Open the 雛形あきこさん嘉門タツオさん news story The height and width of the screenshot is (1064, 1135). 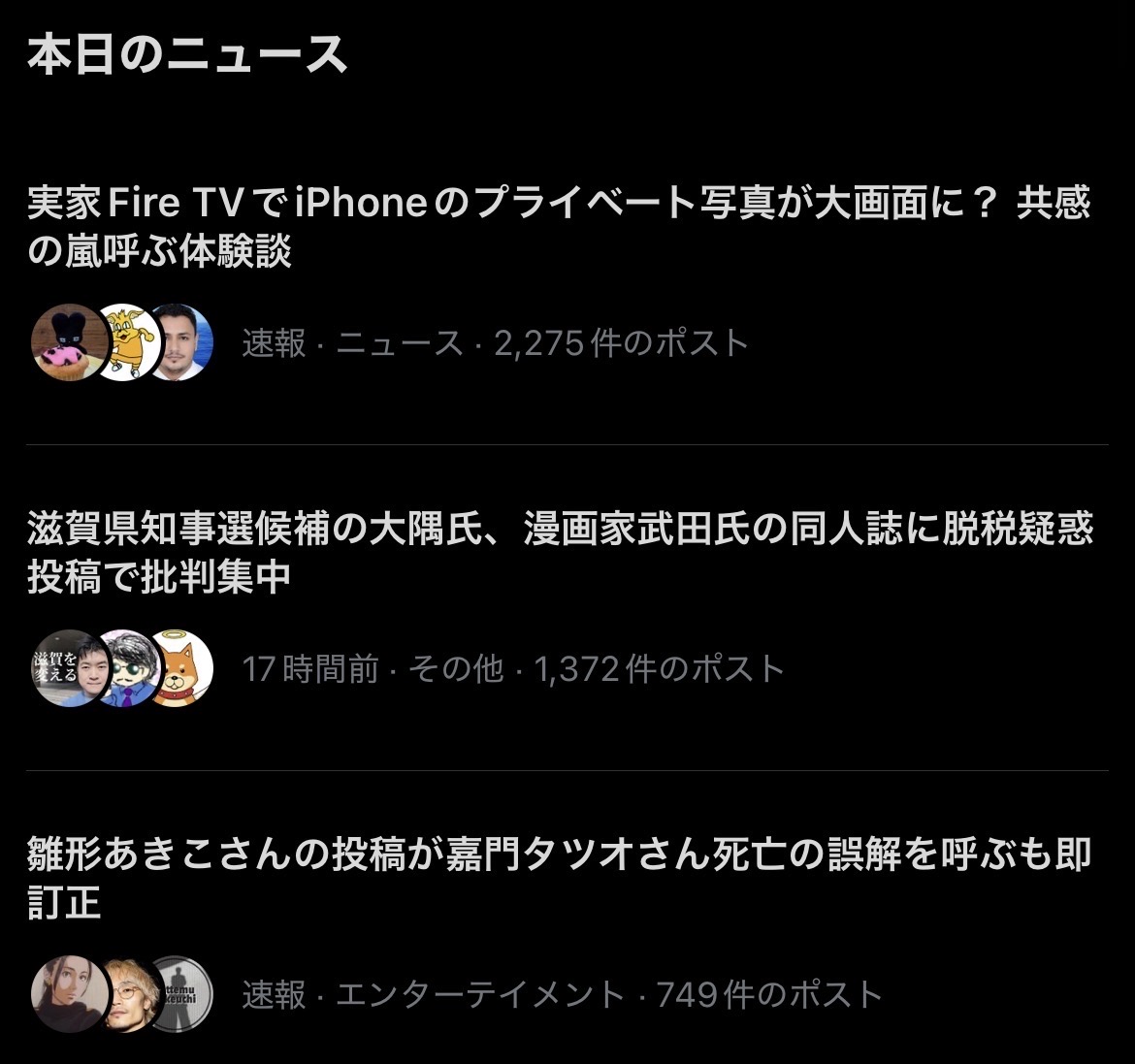point(558,878)
